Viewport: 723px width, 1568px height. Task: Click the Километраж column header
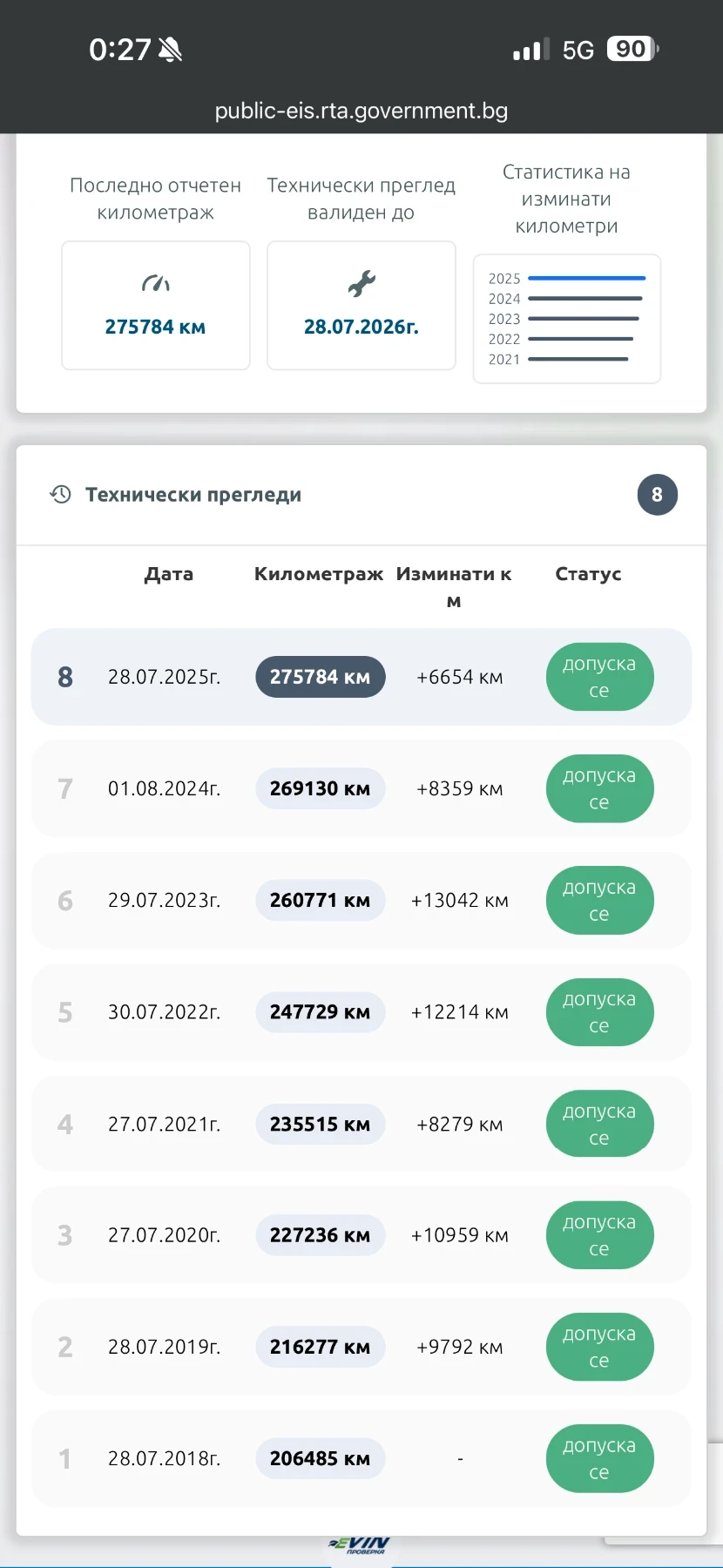coord(319,574)
